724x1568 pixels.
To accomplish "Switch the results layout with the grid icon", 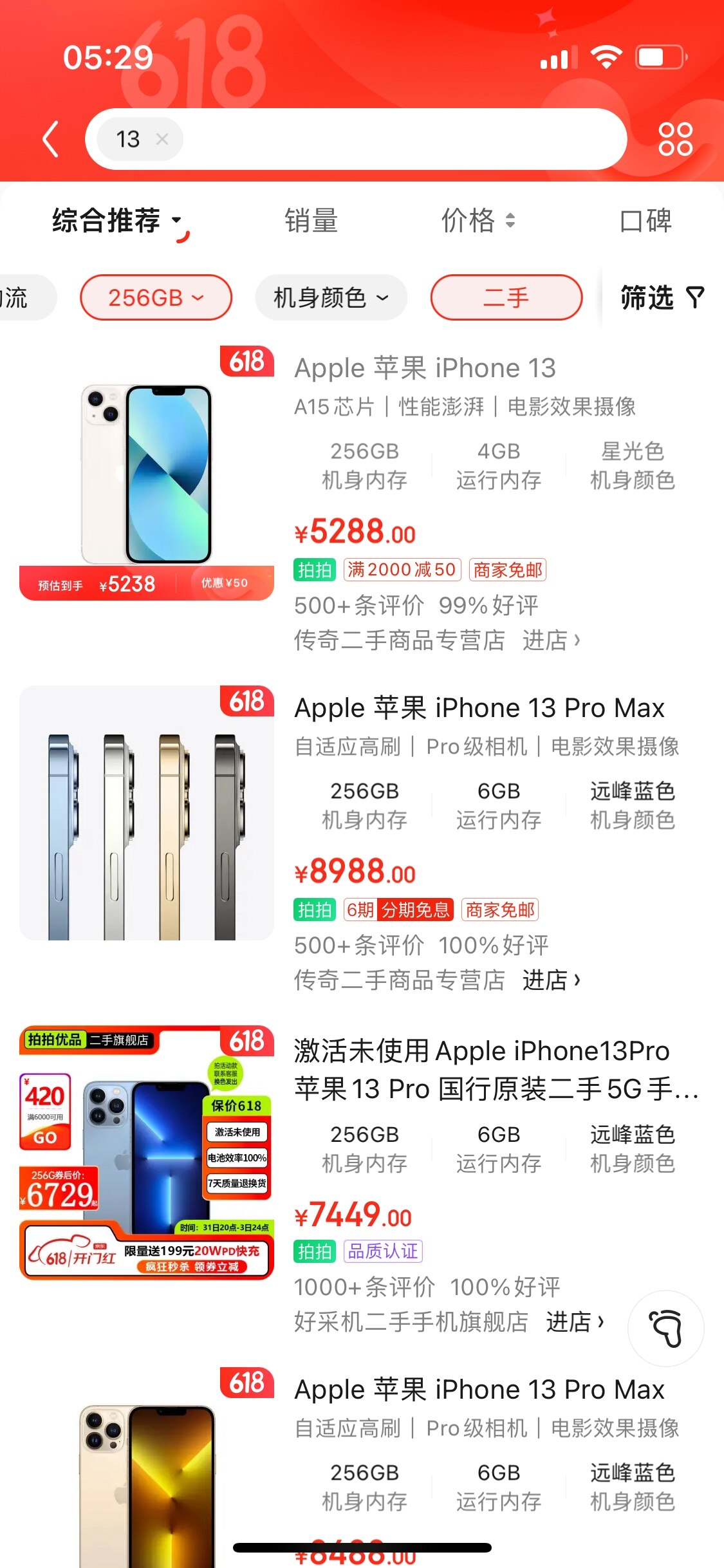I will point(675,139).
